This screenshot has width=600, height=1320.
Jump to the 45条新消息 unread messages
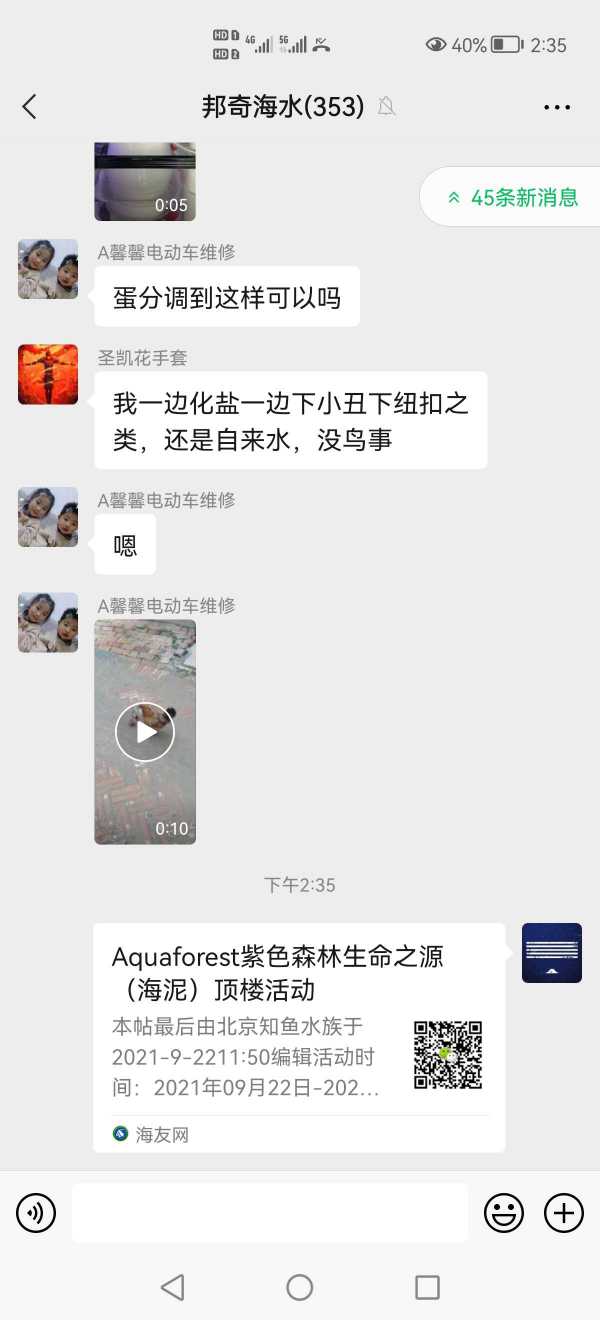pyautogui.click(x=513, y=197)
